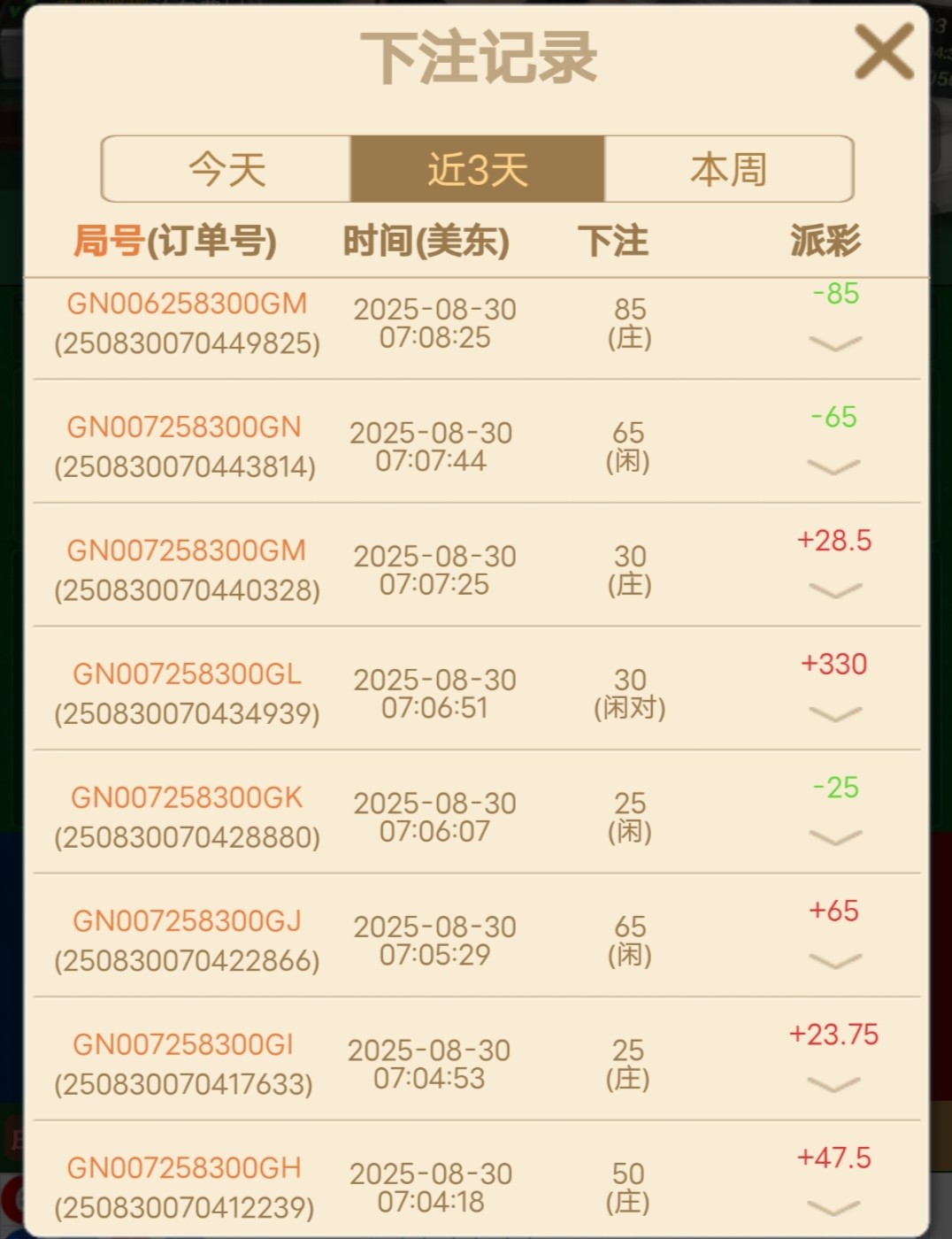The height and width of the screenshot is (1239, 952).
Task: Switch to the 今天 tab
Action: pyautogui.click(x=226, y=169)
